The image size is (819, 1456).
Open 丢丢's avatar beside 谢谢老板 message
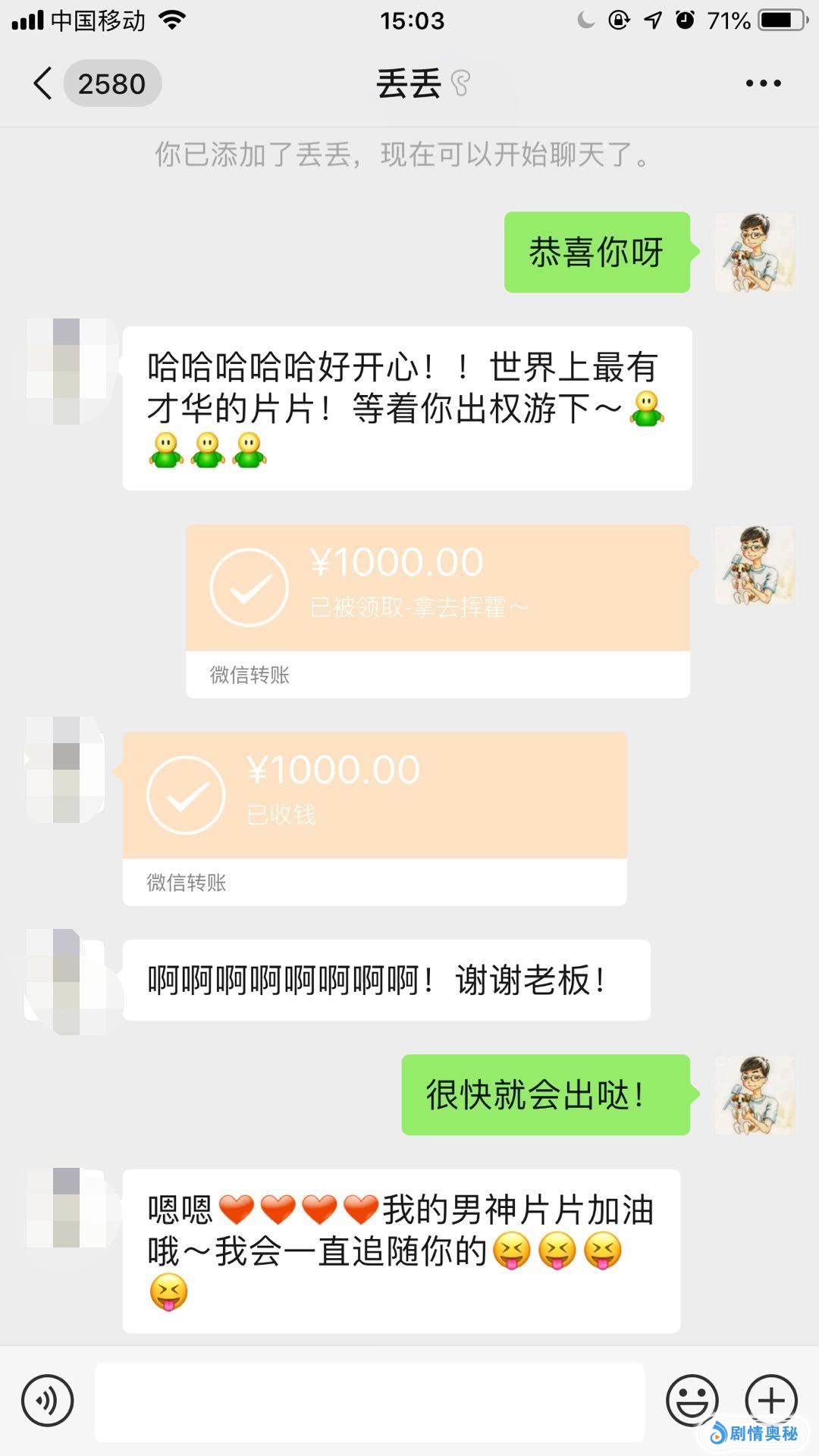66,981
